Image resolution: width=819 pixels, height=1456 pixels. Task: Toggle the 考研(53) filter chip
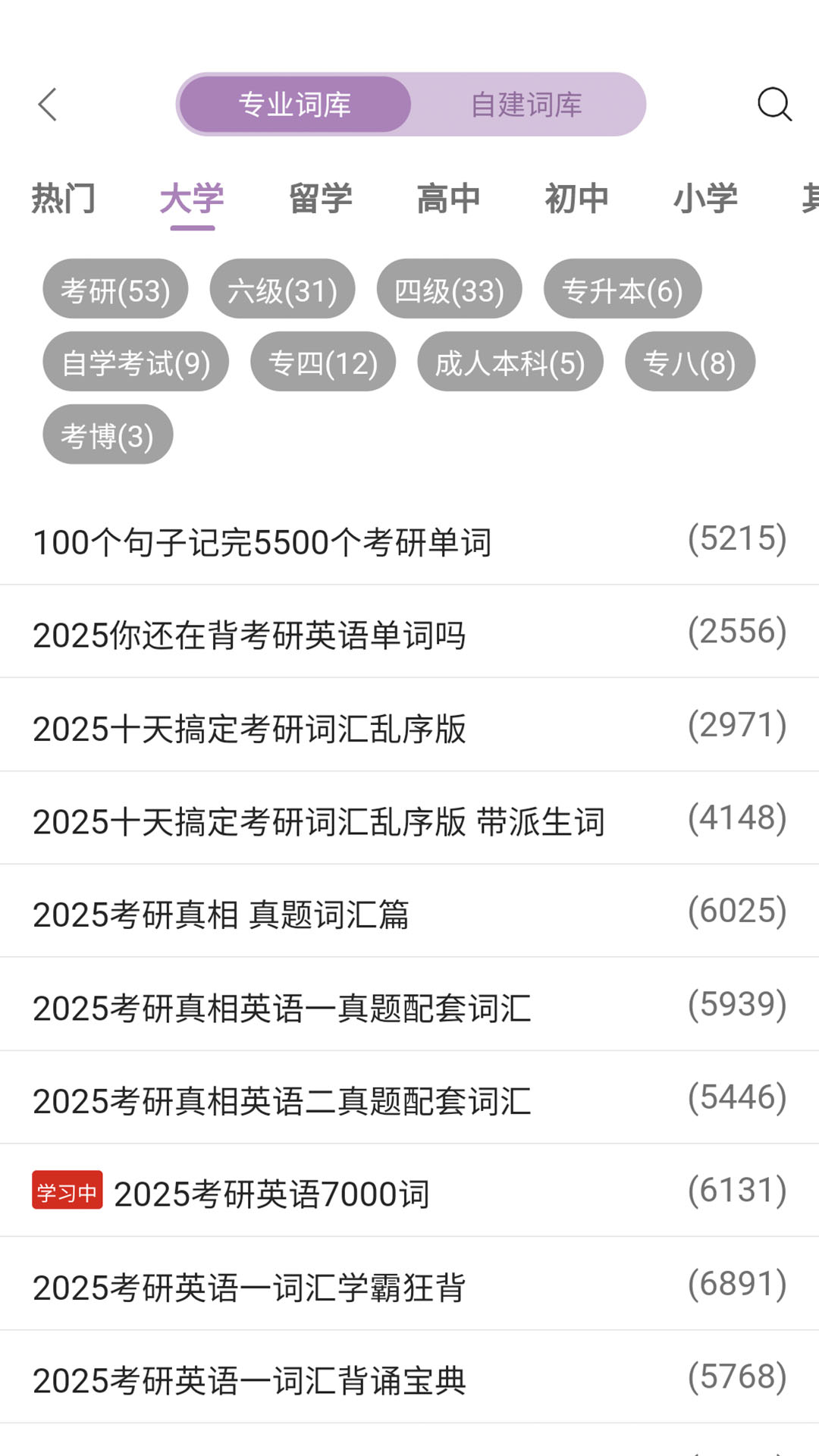[115, 289]
